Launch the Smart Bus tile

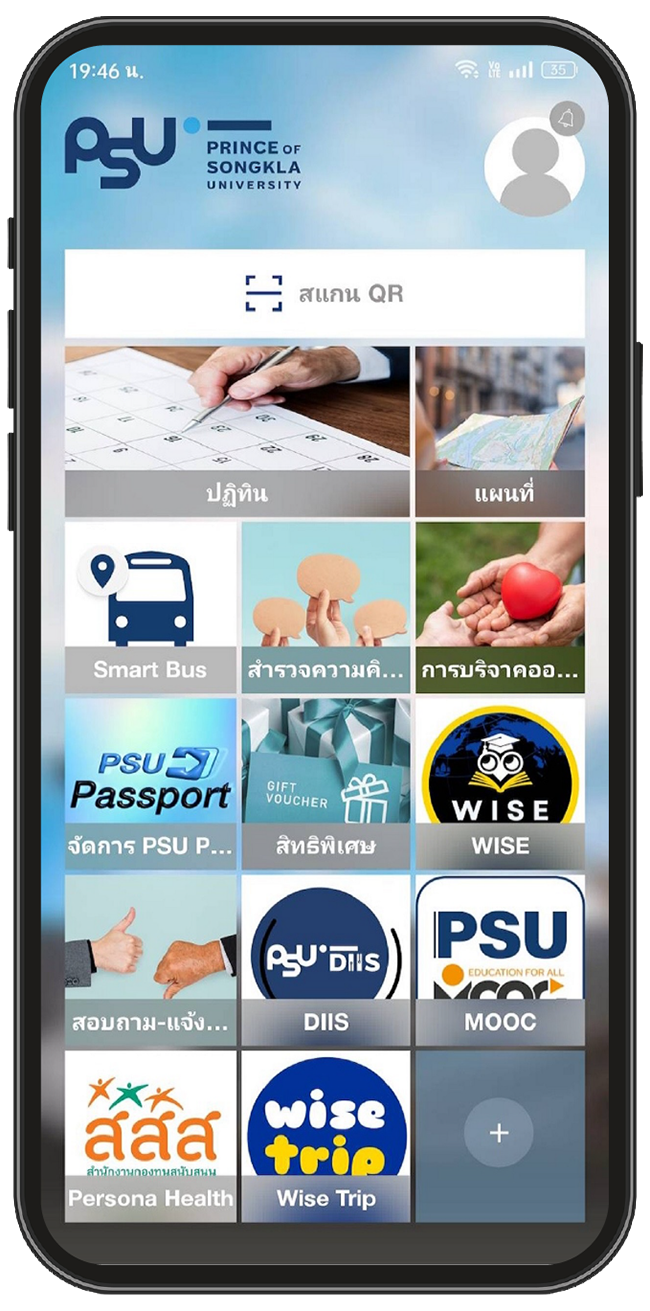click(x=150, y=606)
